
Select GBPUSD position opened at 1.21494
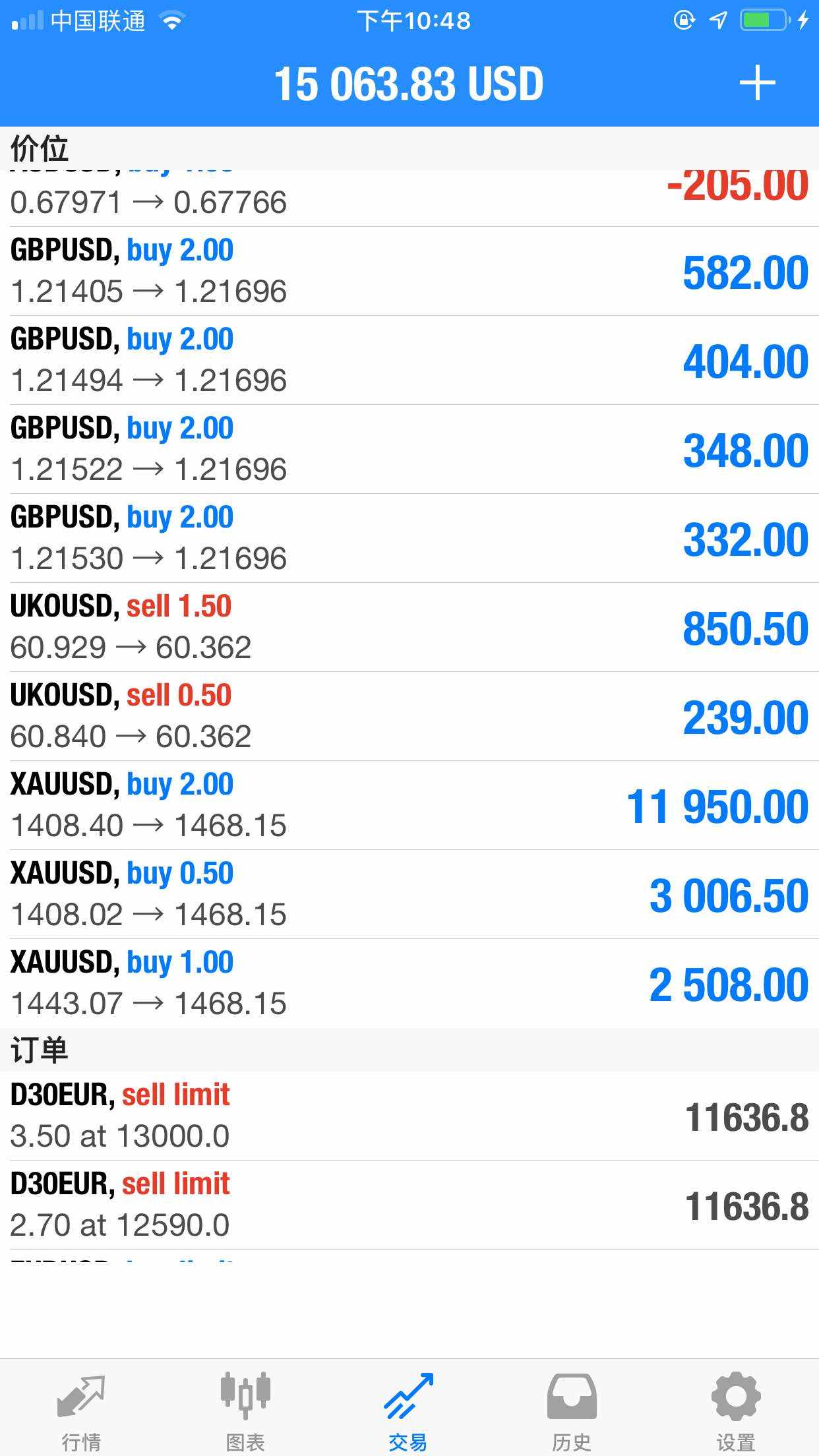pyautogui.click(x=409, y=360)
